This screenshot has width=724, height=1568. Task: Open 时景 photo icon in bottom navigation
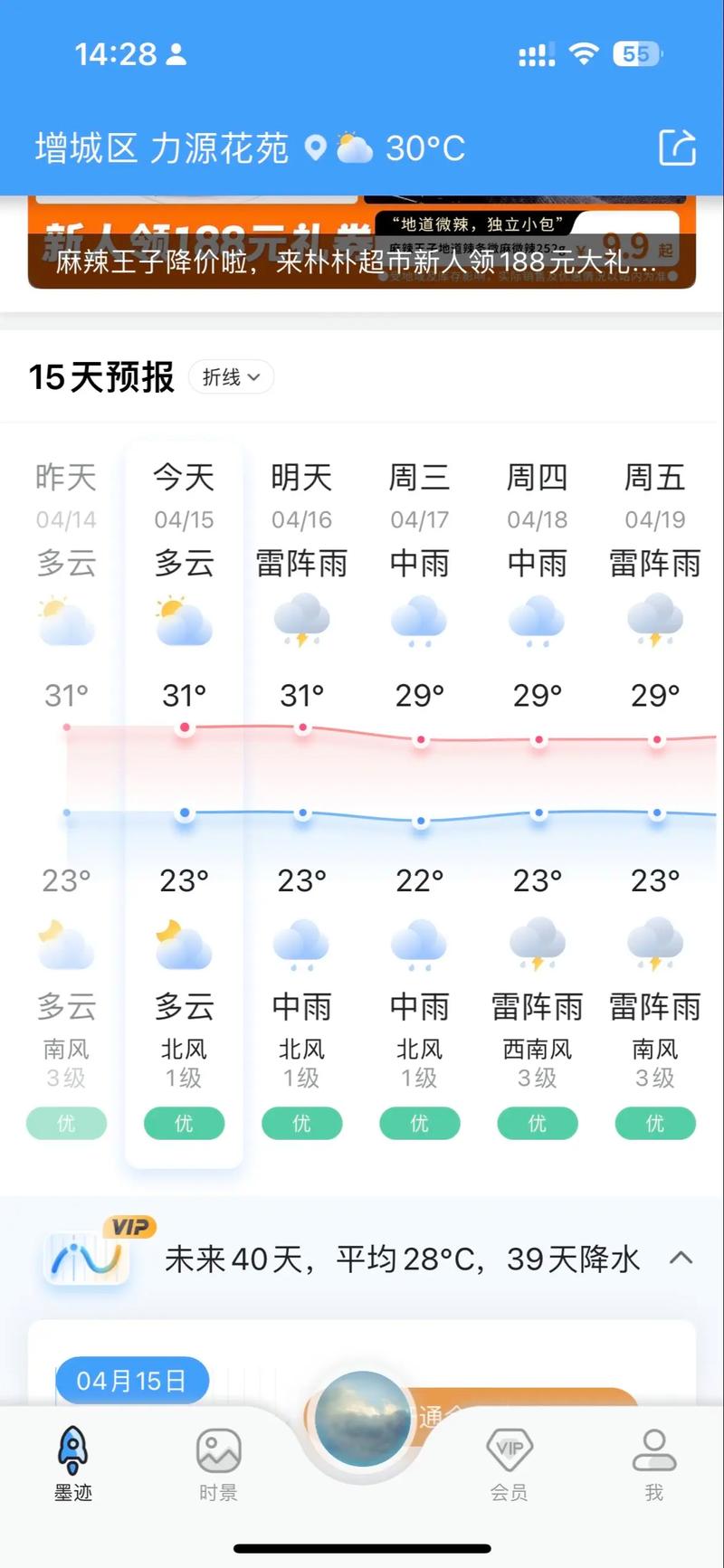point(217,1449)
